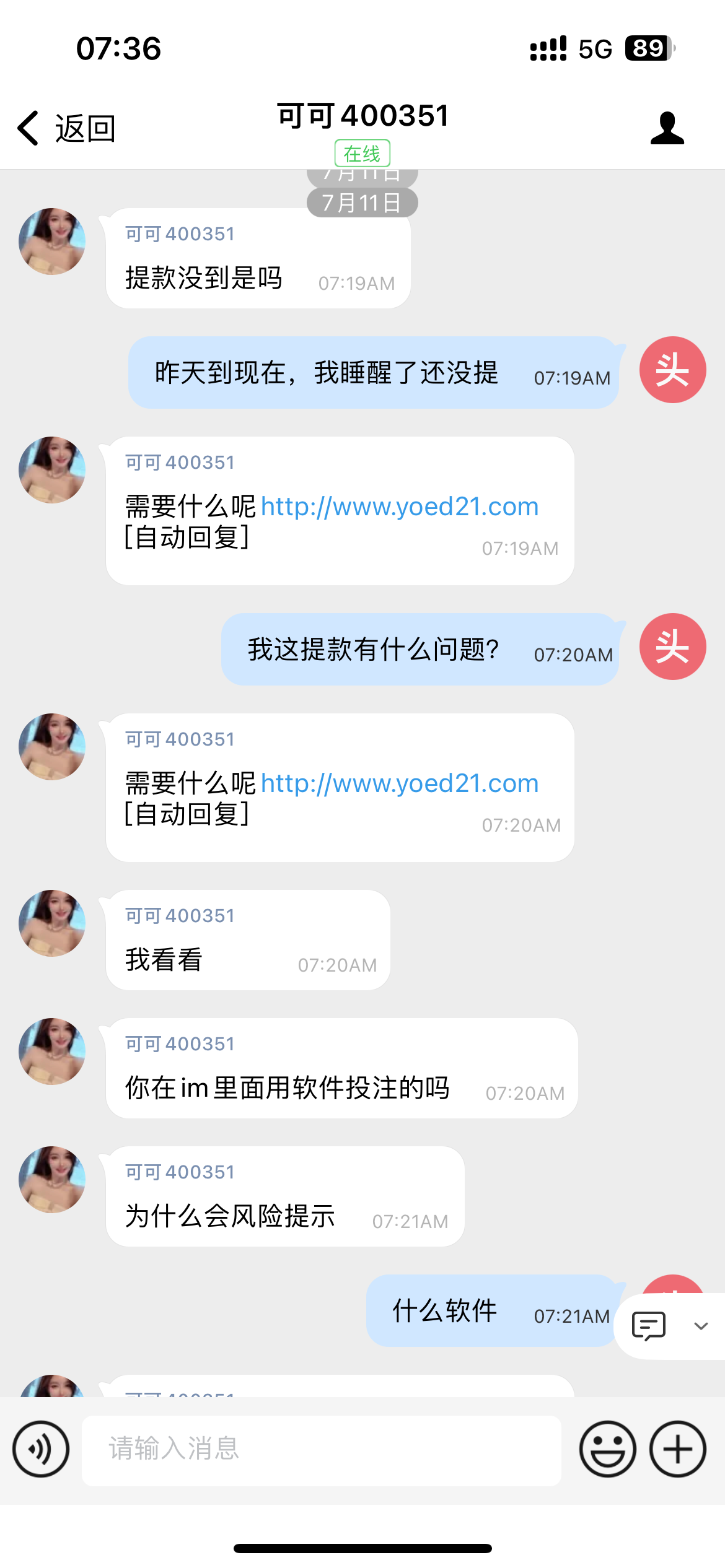725x1568 pixels.
Task: Open the contact profile icon top right
Action: point(667,127)
